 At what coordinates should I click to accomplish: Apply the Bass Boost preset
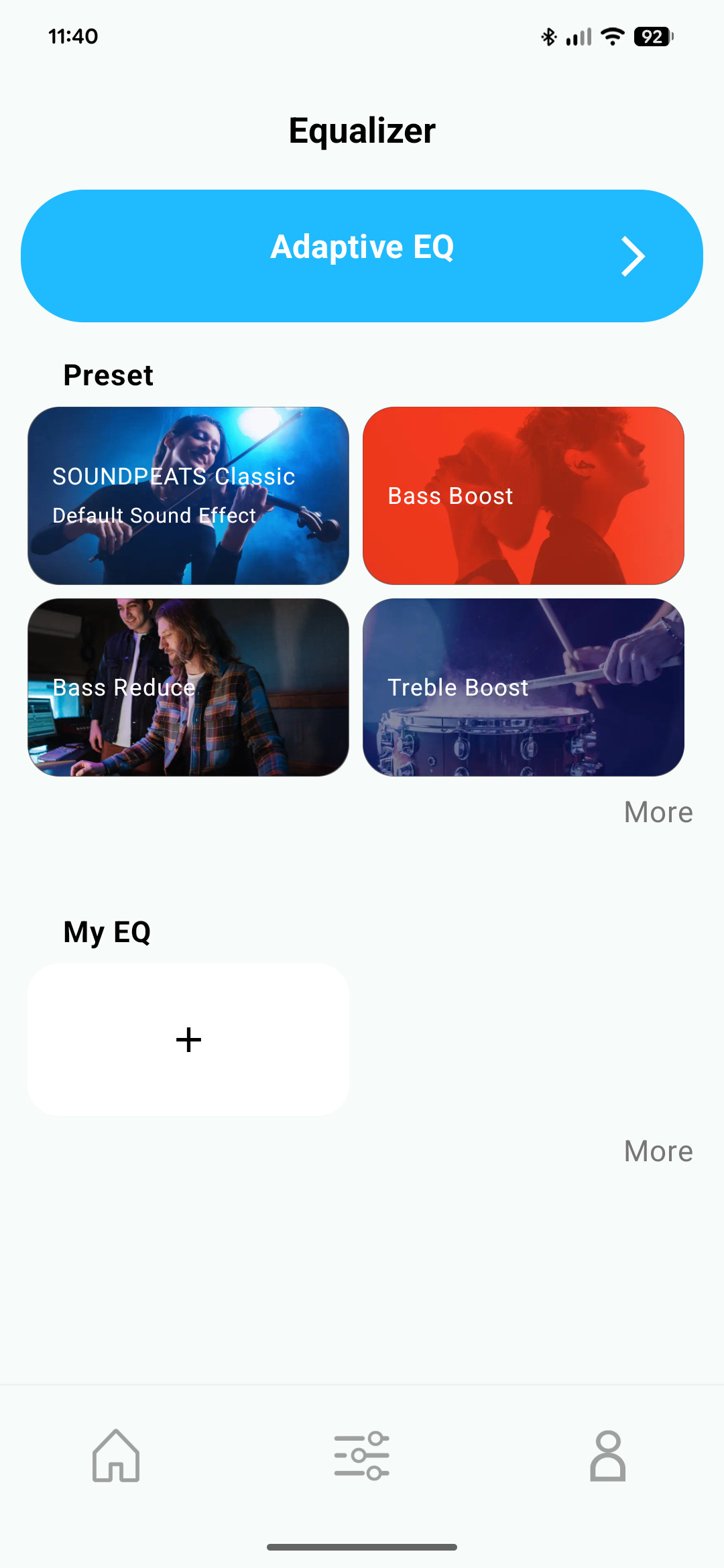click(523, 496)
